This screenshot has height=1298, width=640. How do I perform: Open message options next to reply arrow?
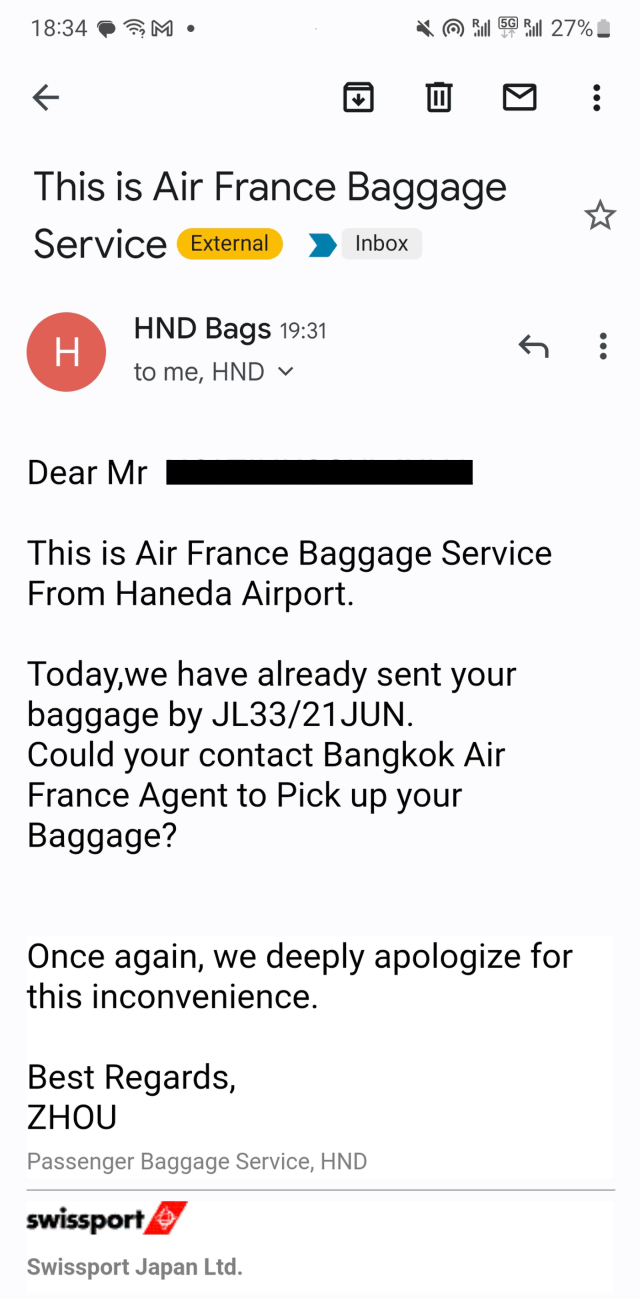point(602,346)
